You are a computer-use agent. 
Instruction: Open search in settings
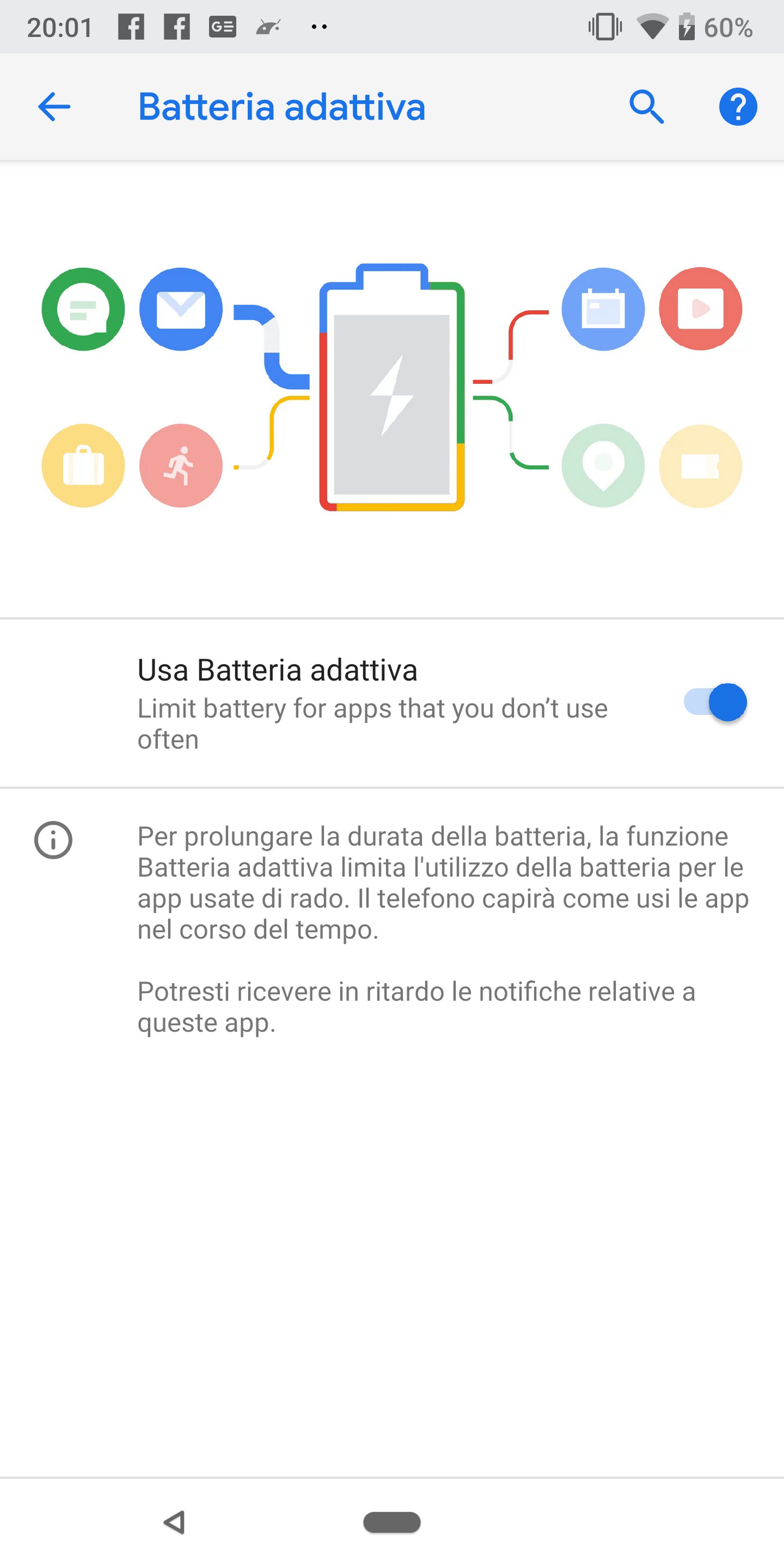(x=646, y=107)
